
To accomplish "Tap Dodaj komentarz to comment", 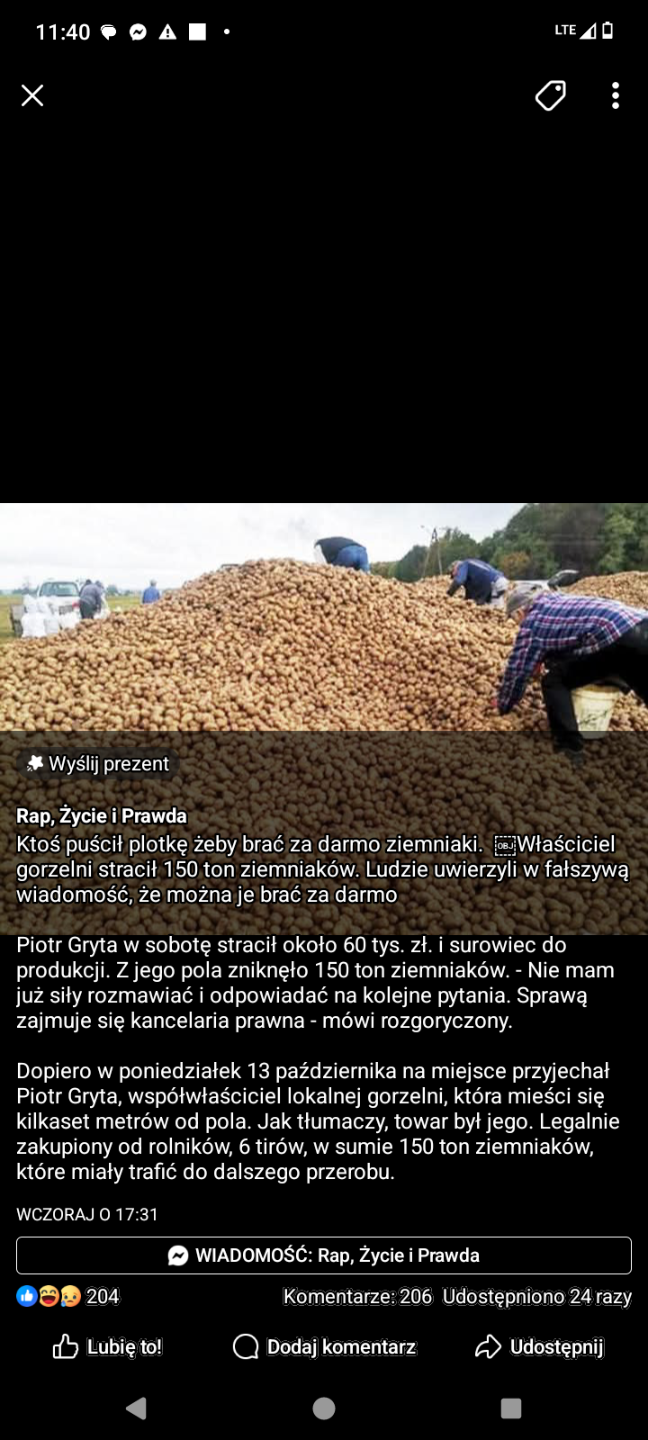I will (x=323, y=1347).
